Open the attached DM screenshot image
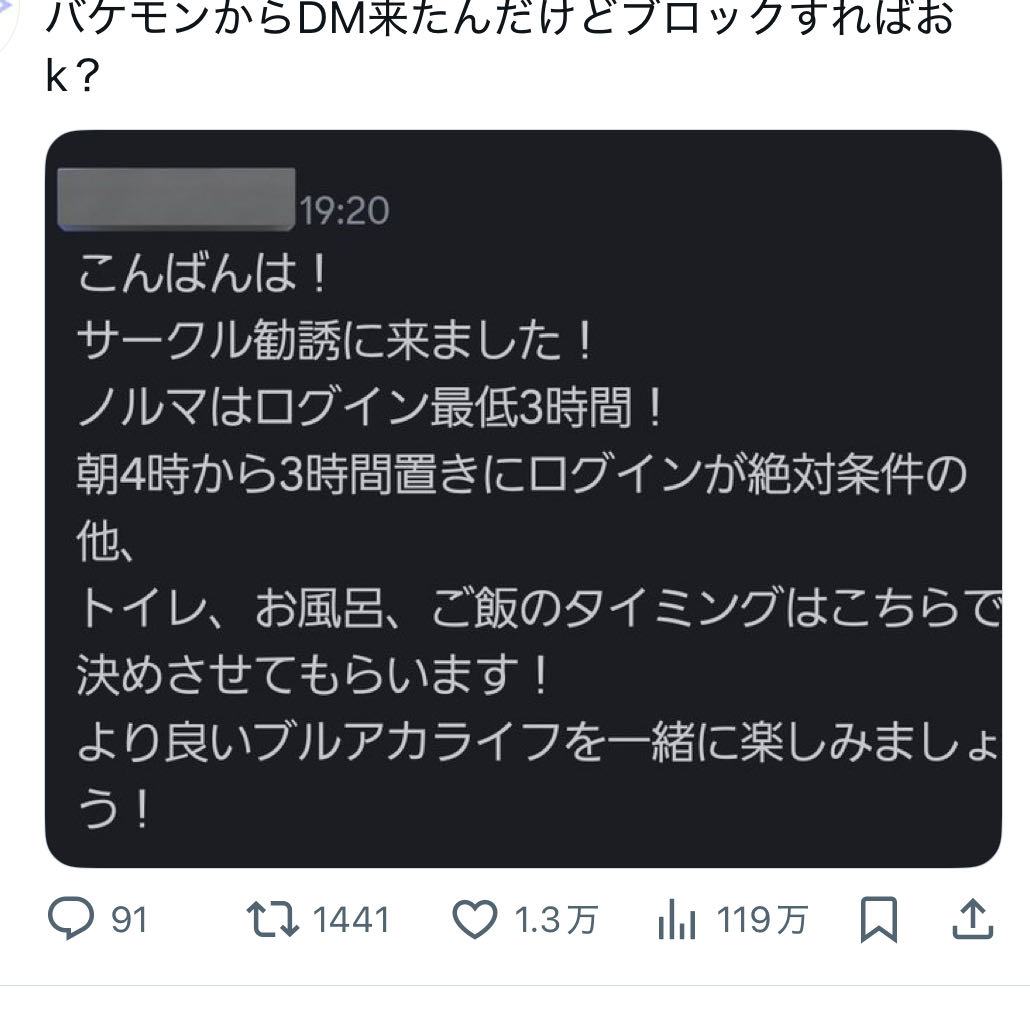Image resolution: width=1030 pixels, height=1012 pixels. tap(523, 500)
